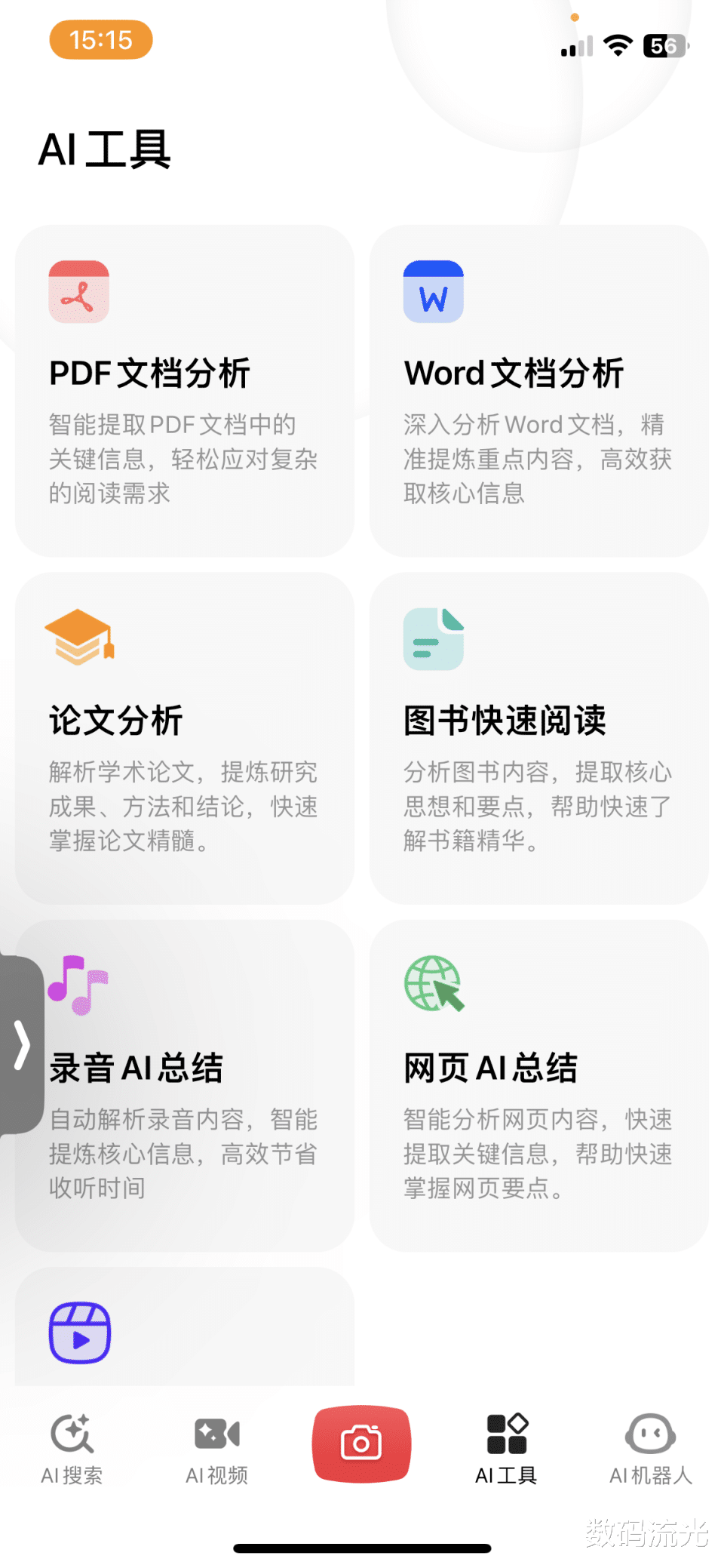
Task: Tap the partially visible video tool card
Action: pyautogui.click(x=185, y=1327)
